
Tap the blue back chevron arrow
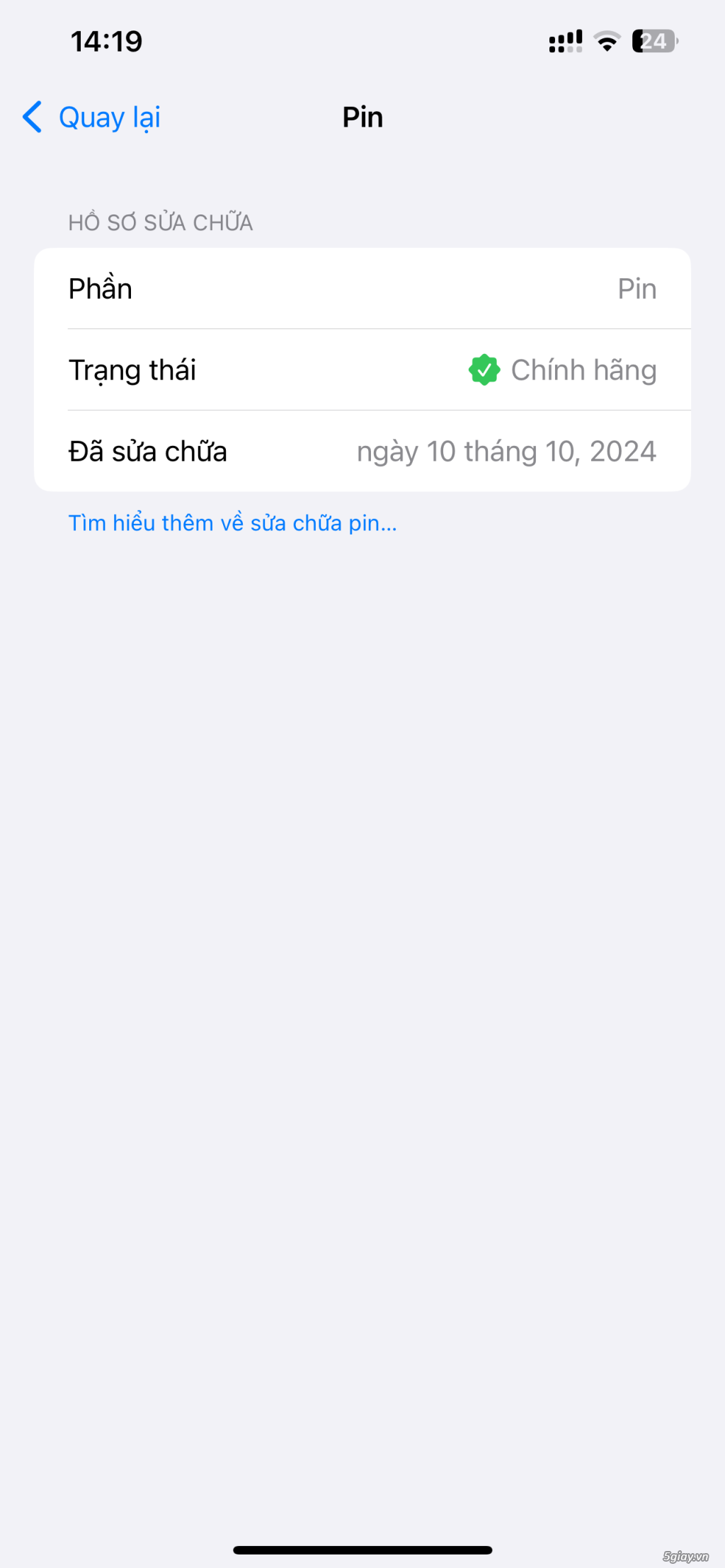(x=31, y=117)
